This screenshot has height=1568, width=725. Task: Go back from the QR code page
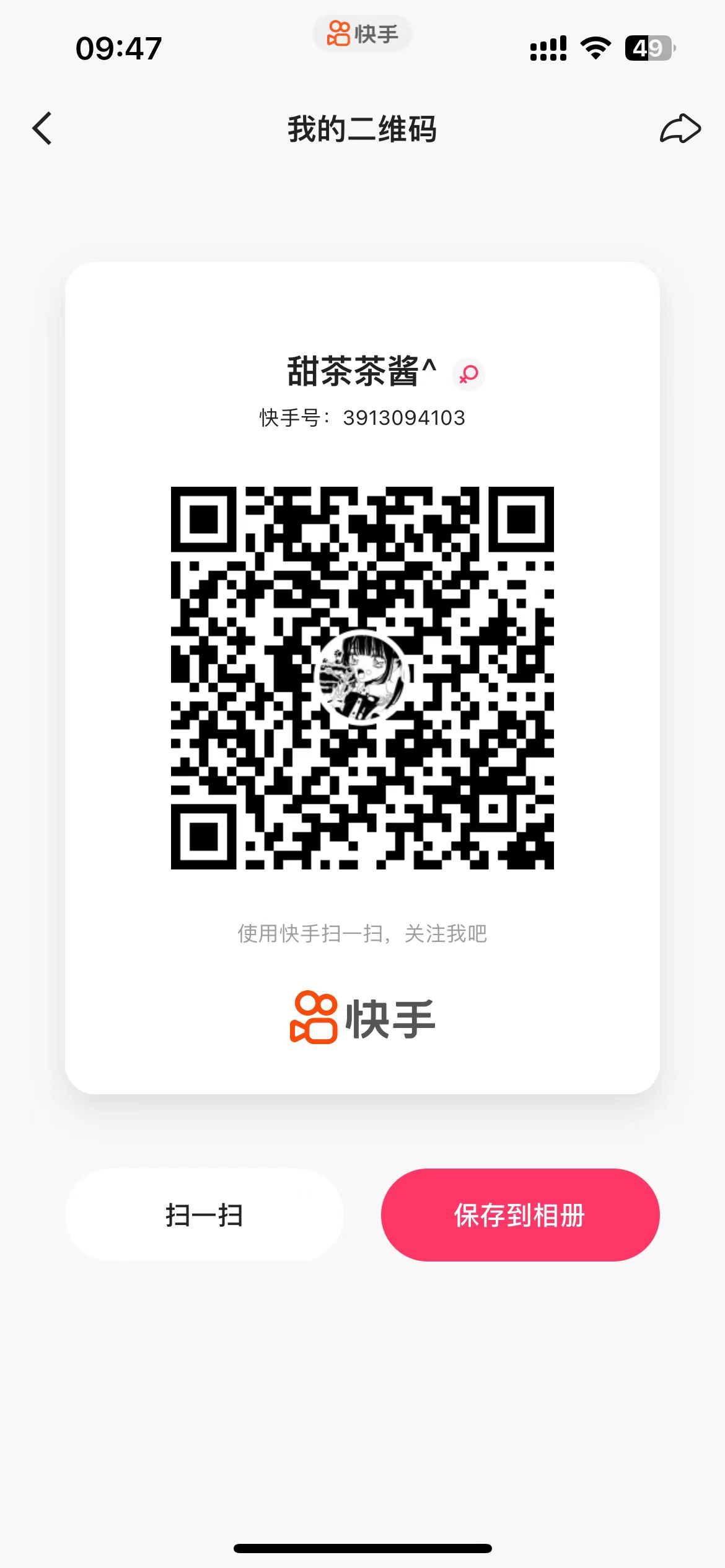point(42,129)
